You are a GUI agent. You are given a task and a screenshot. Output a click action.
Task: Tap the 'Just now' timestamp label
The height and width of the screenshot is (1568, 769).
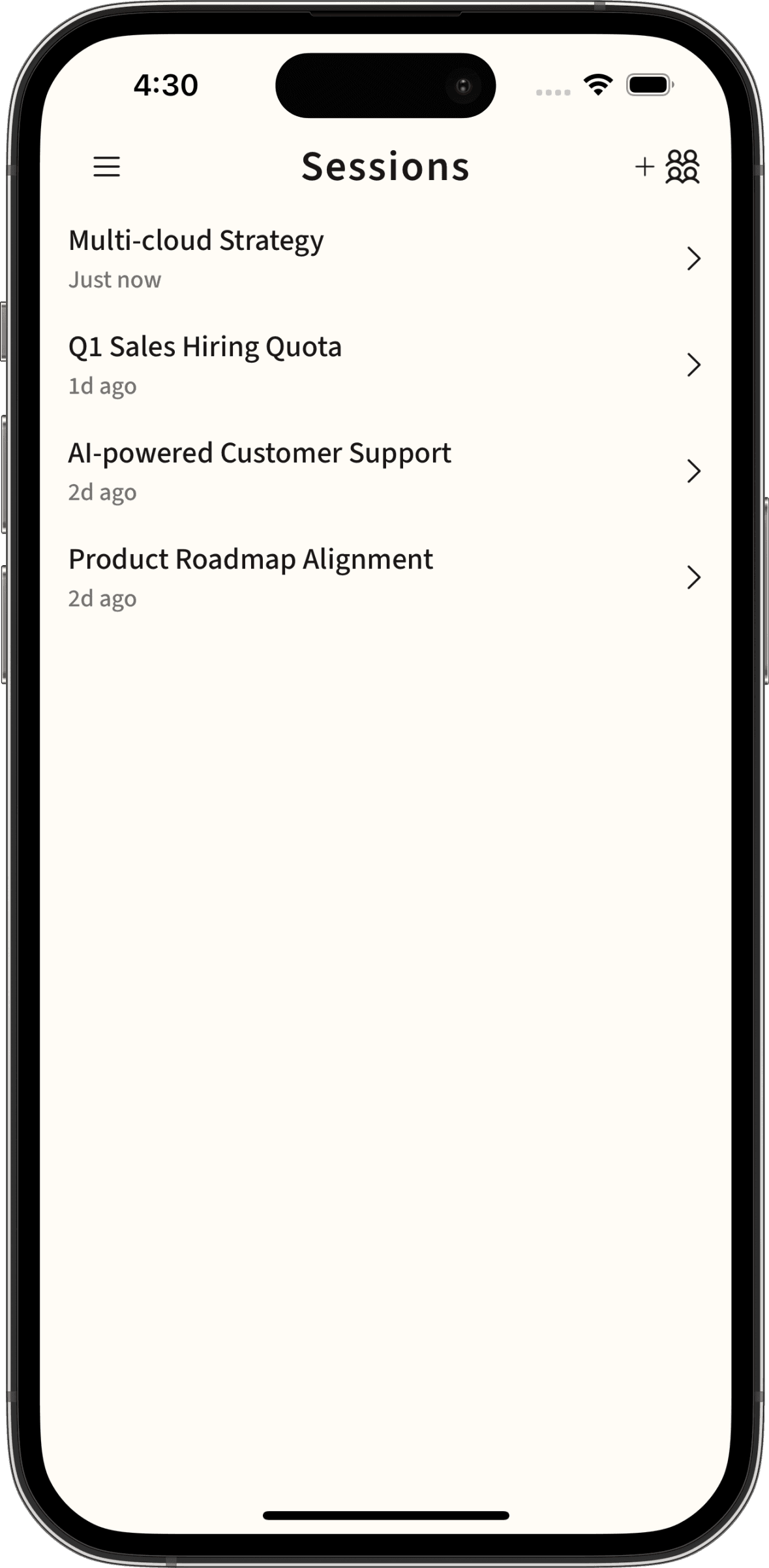click(x=114, y=279)
